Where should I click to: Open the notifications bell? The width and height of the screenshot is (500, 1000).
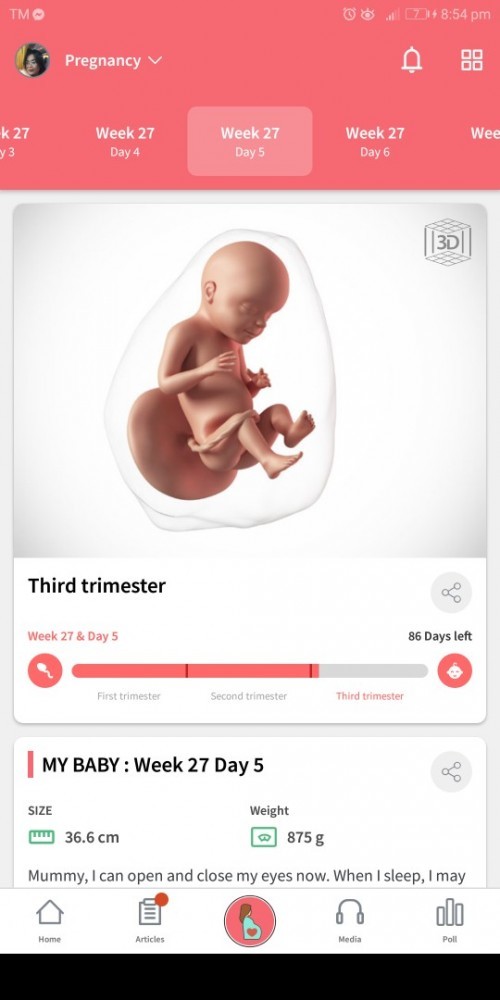[x=411, y=60]
